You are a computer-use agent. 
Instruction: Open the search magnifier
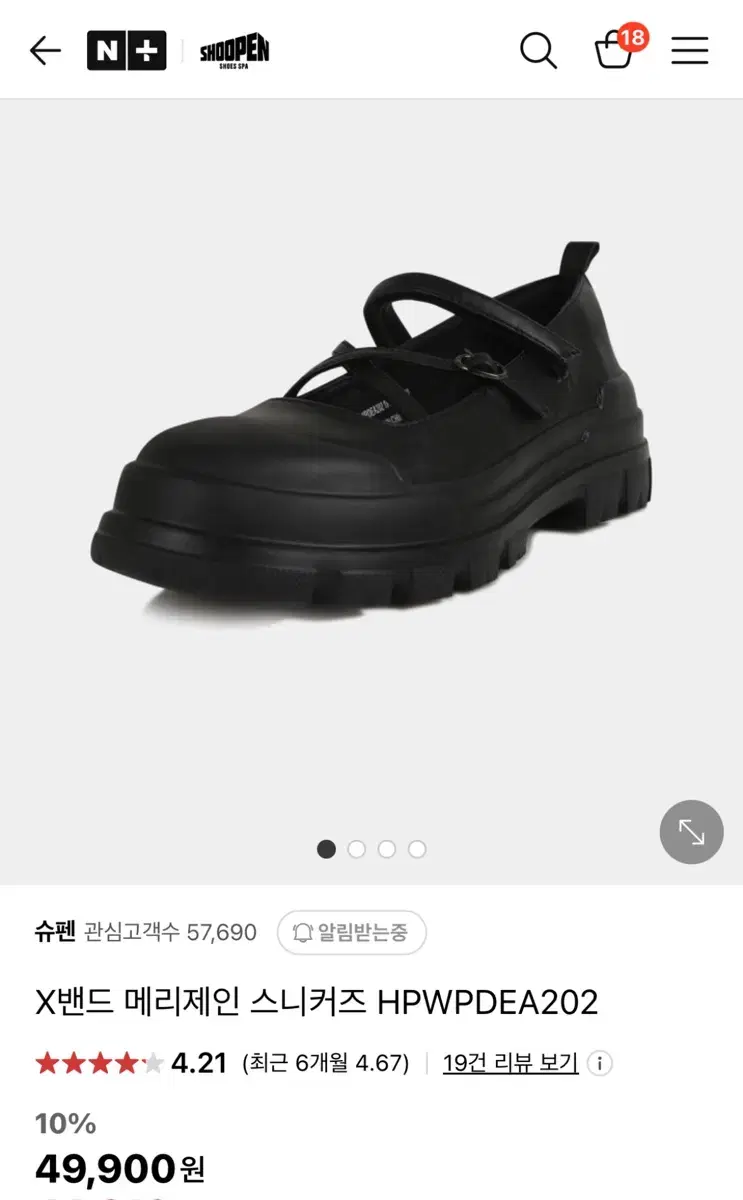click(538, 50)
